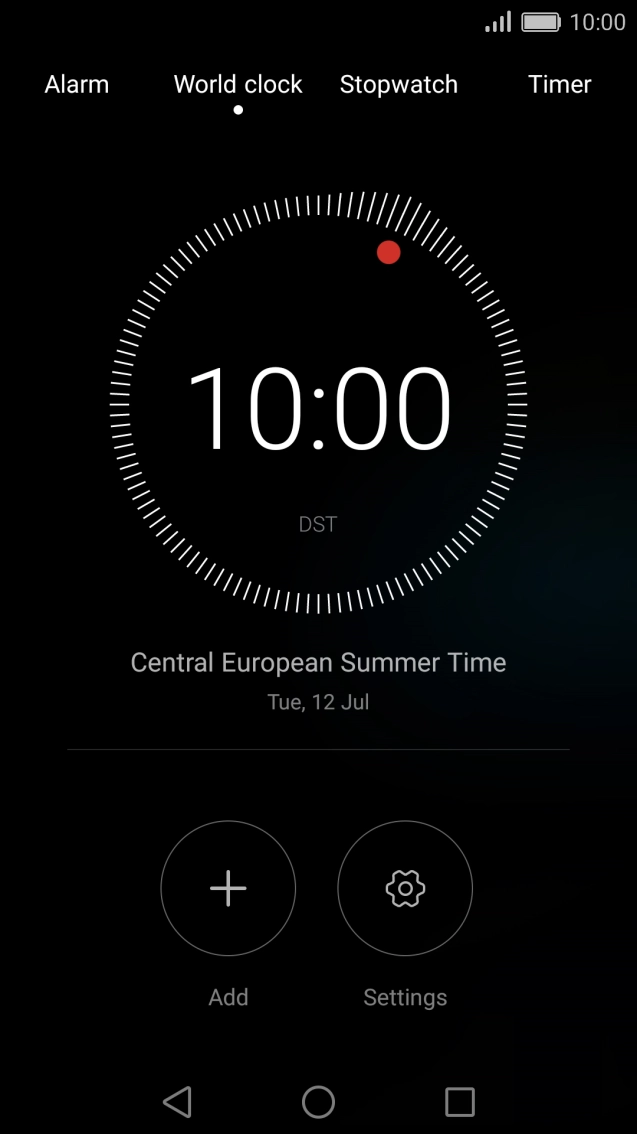637x1134 pixels.
Task: Add a new world clock city
Action: click(x=228, y=889)
